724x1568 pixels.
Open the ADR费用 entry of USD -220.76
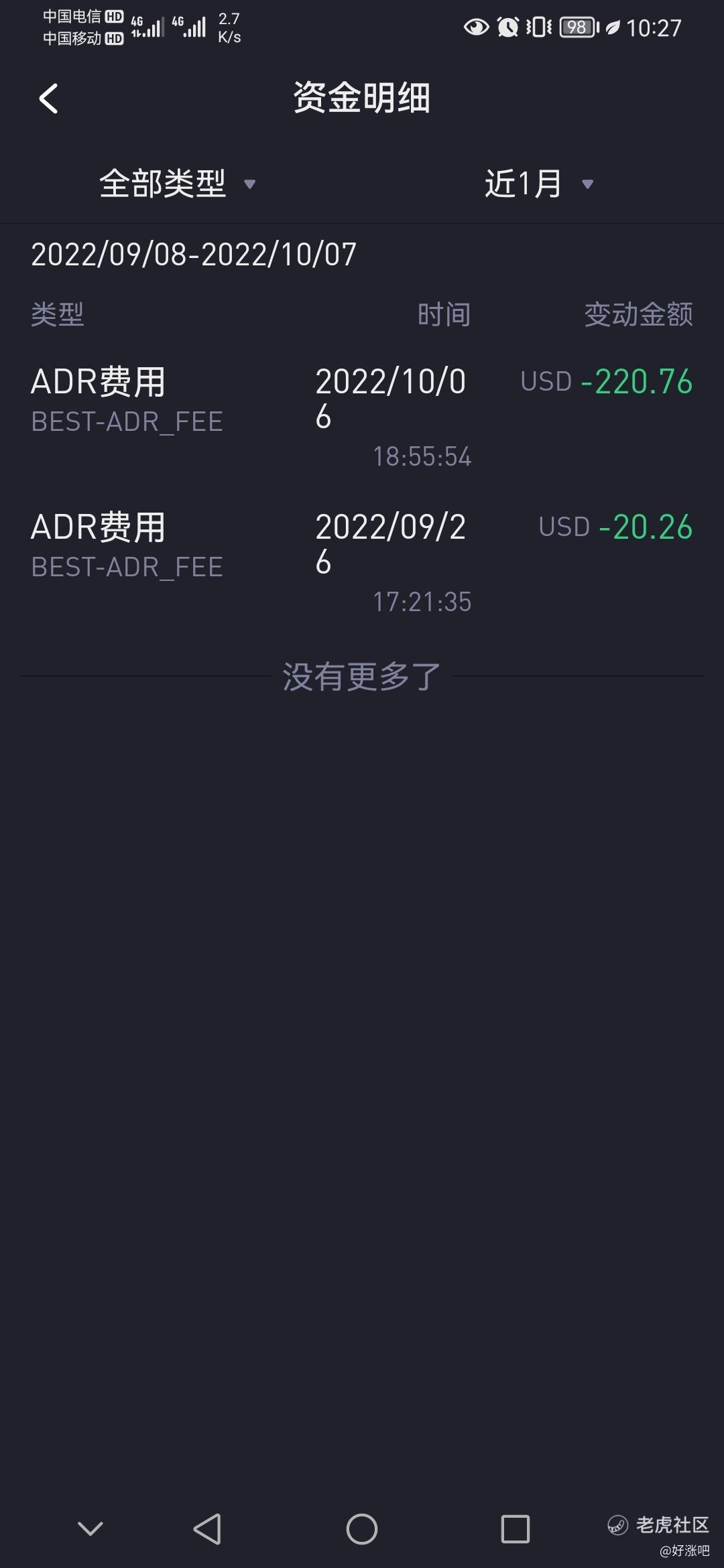tap(362, 417)
